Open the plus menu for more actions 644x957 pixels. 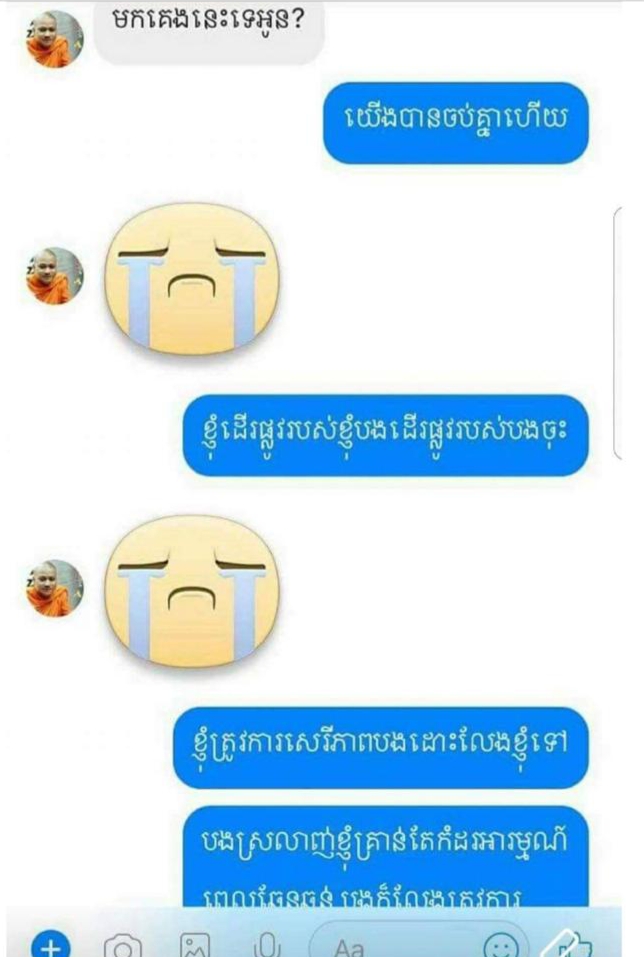(52, 944)
